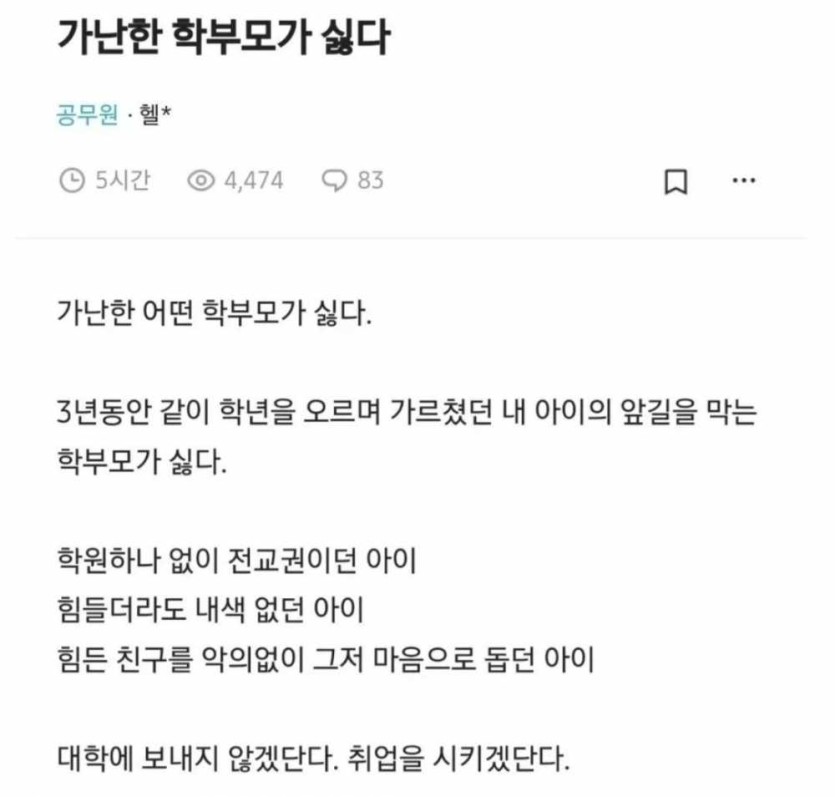Open the 공무원 channel link
This screenshot has height=797, width=835.
(88, 115)
